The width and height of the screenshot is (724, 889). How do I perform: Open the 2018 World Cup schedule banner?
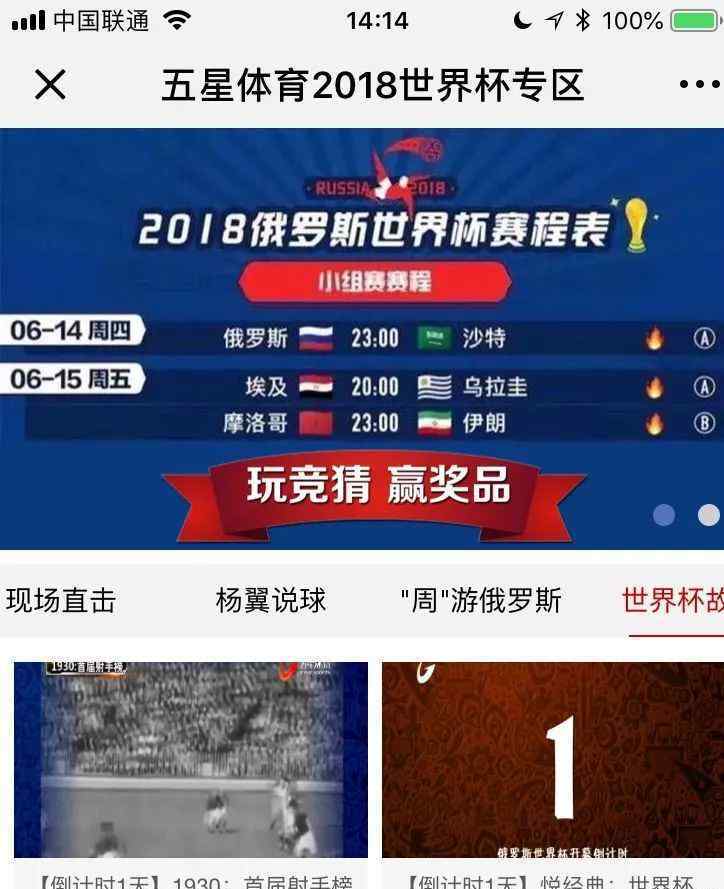(x=362, y=338)
